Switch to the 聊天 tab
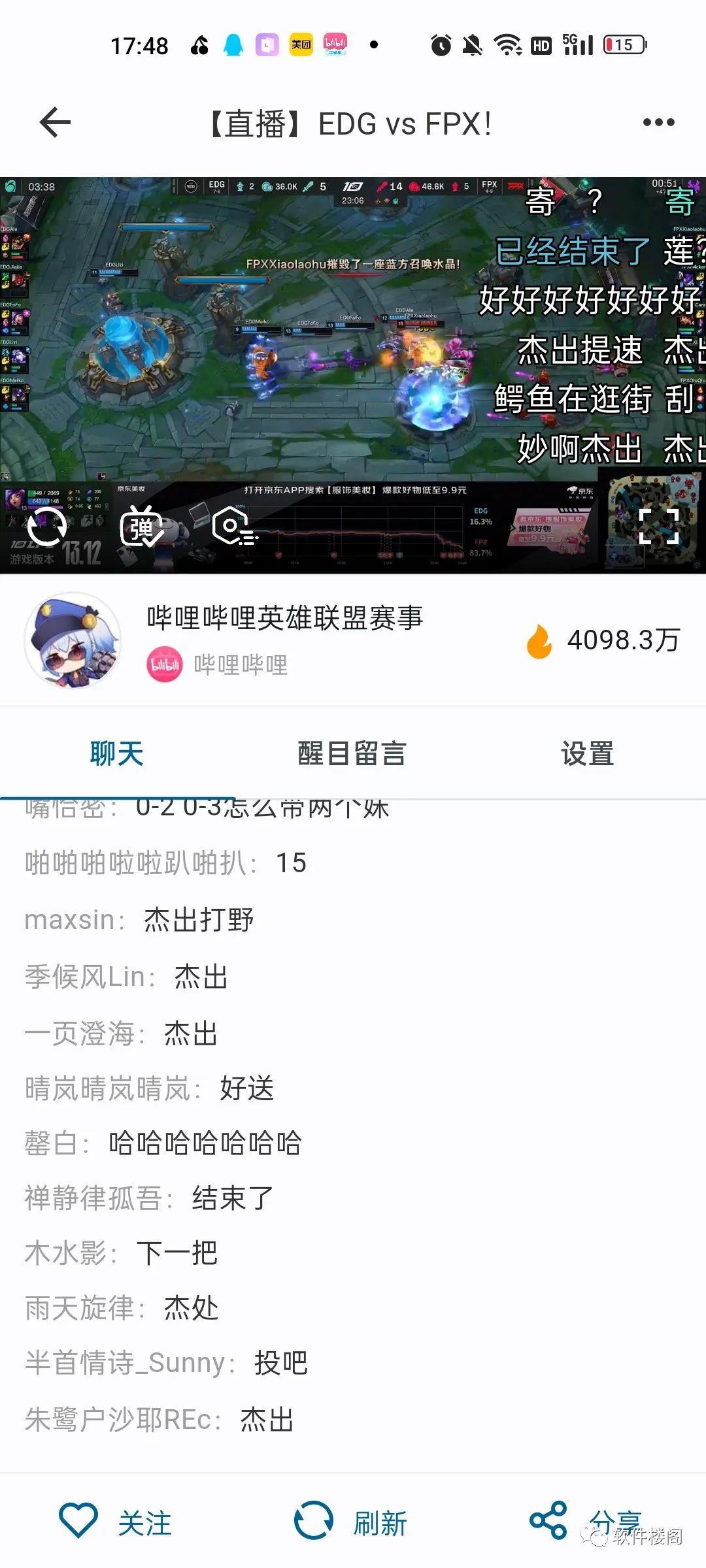706x1568 pixels. [117, 753]
